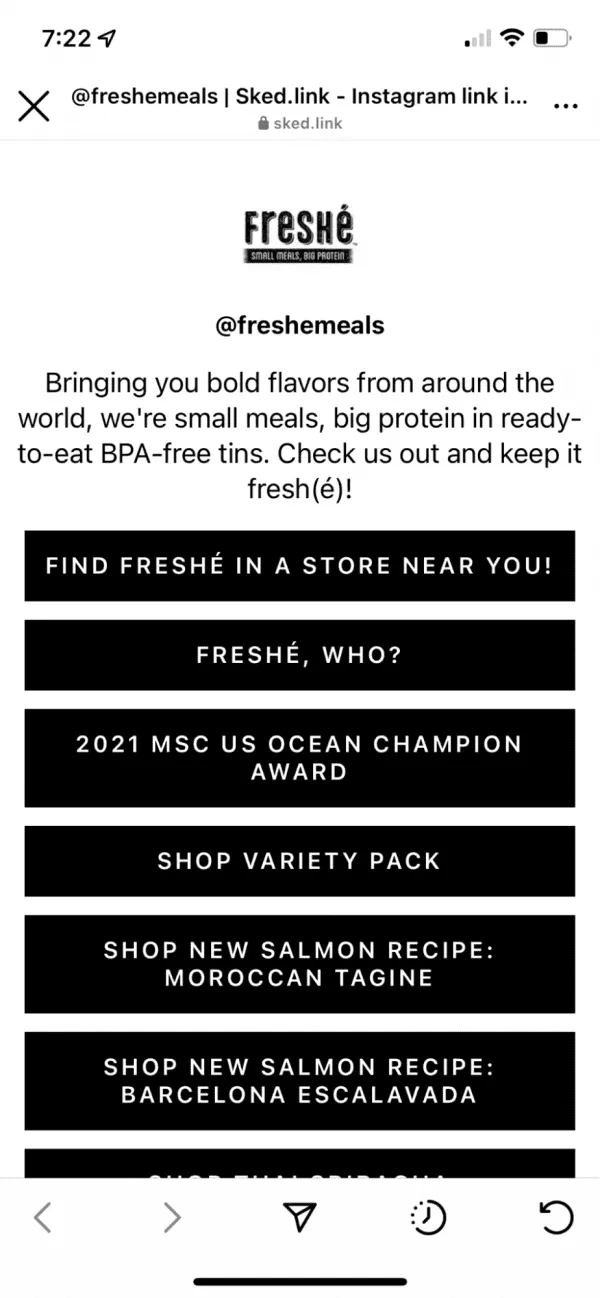Open browsing history clock icon
The height and width of the screenshot is (1298, 600).
coord(428,1217)
